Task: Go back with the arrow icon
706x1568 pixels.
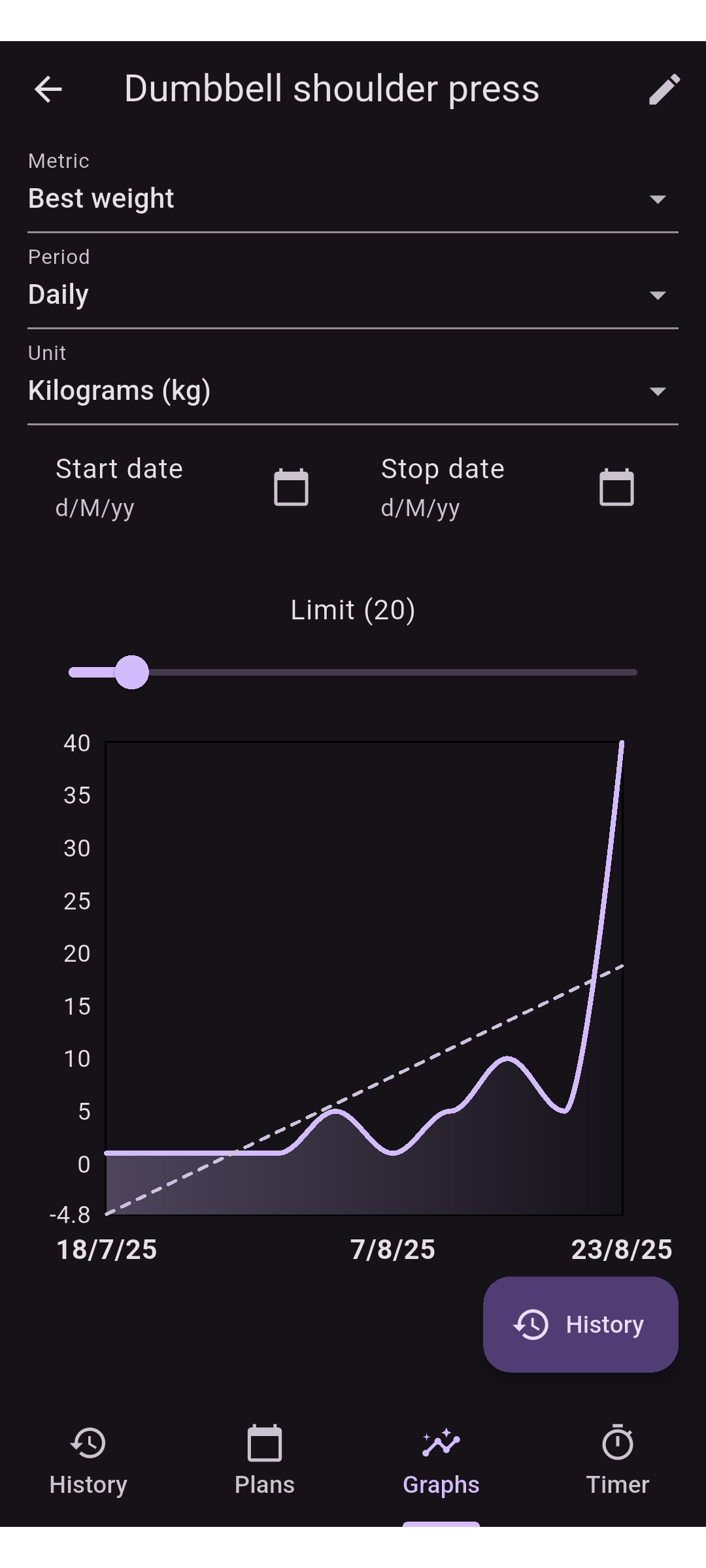Action: 48,89
